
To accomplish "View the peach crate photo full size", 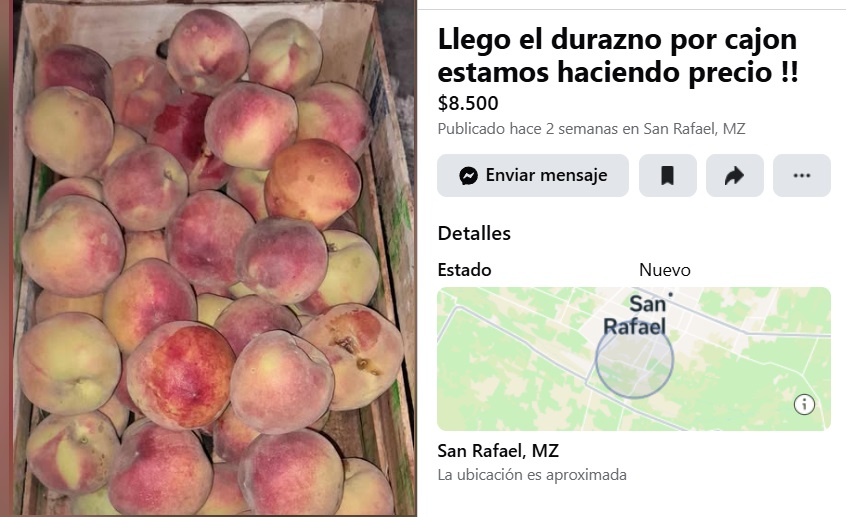I will point(210,260).
